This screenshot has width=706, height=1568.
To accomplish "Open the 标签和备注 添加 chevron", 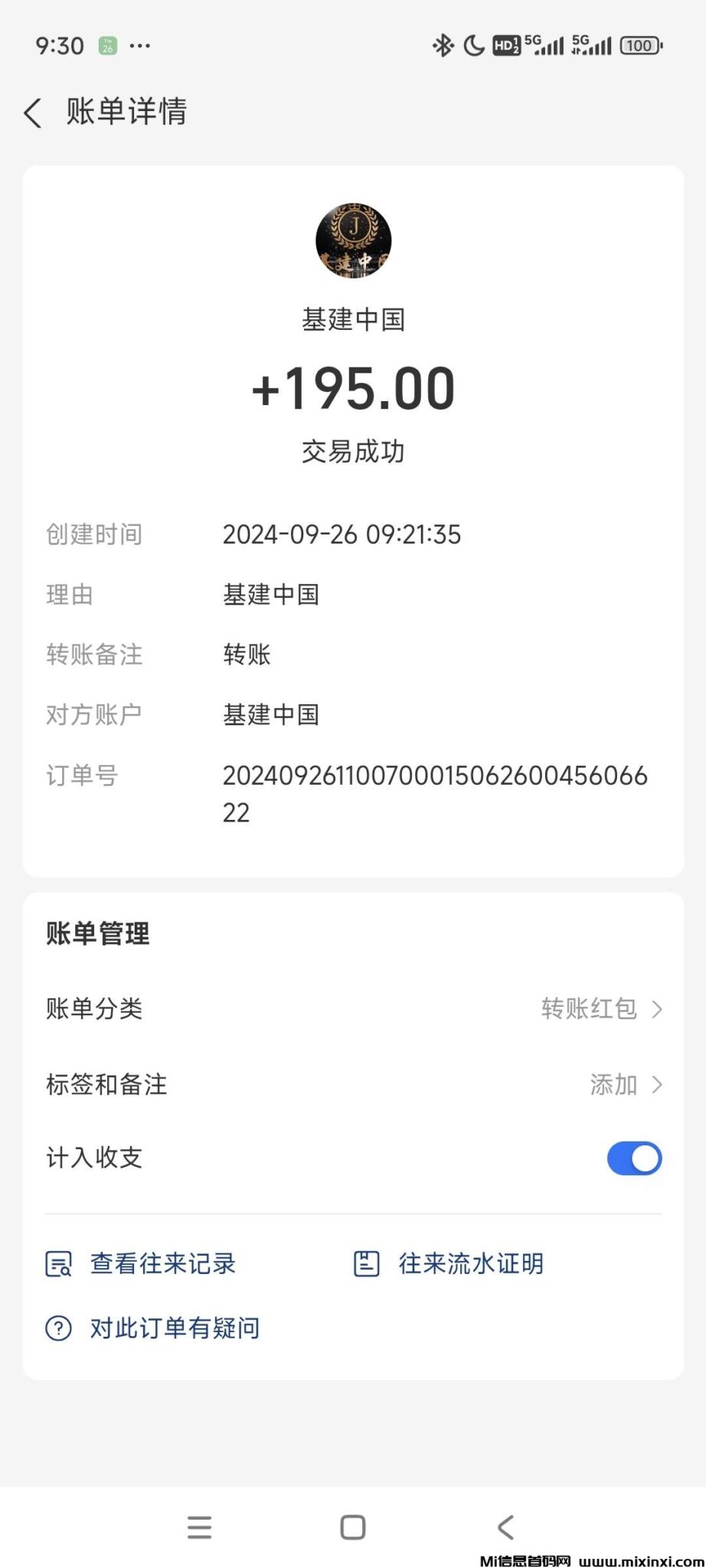I will tap(657, 1085).
